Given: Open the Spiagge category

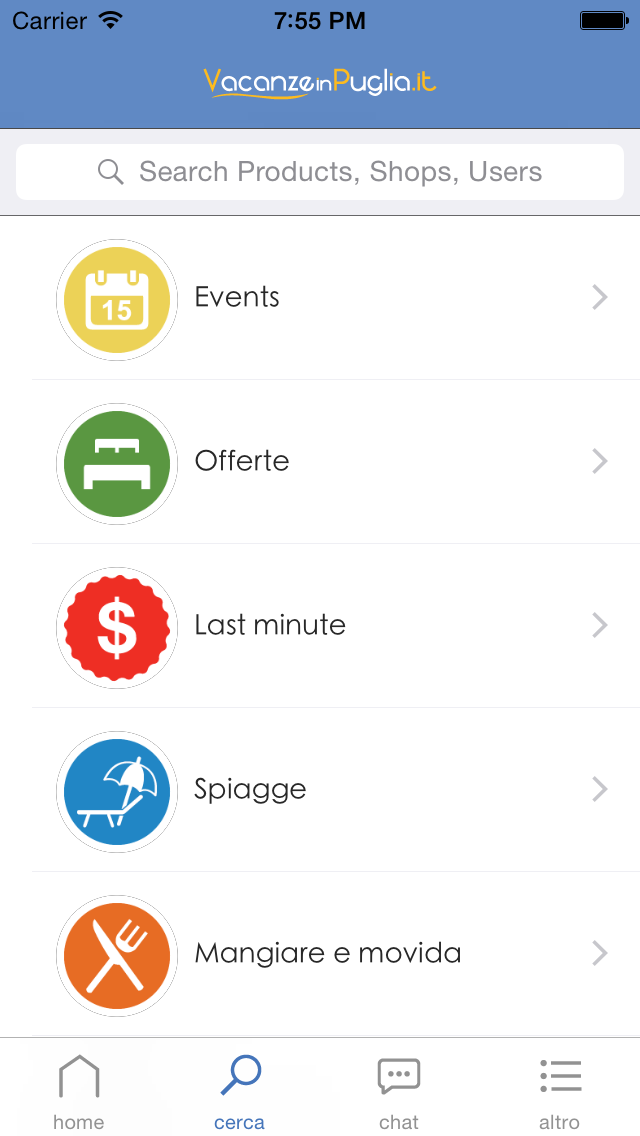Looking at the screenshot, I should [320, 790].
